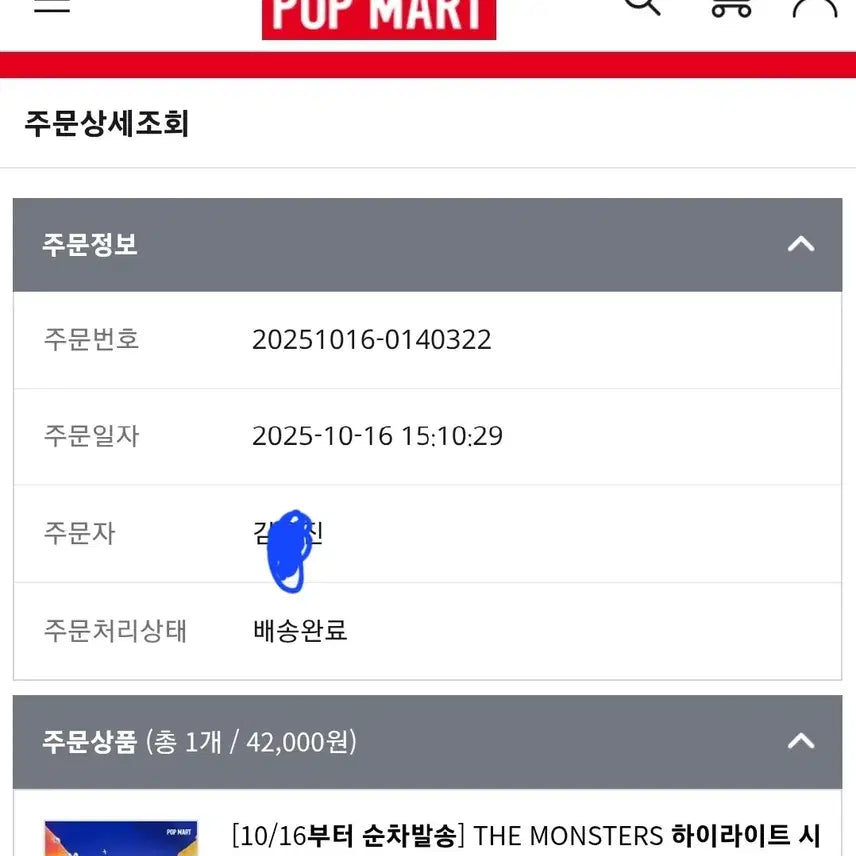
Task: Collapse the 주문정보 section
Action: click(x=801, y=245)
